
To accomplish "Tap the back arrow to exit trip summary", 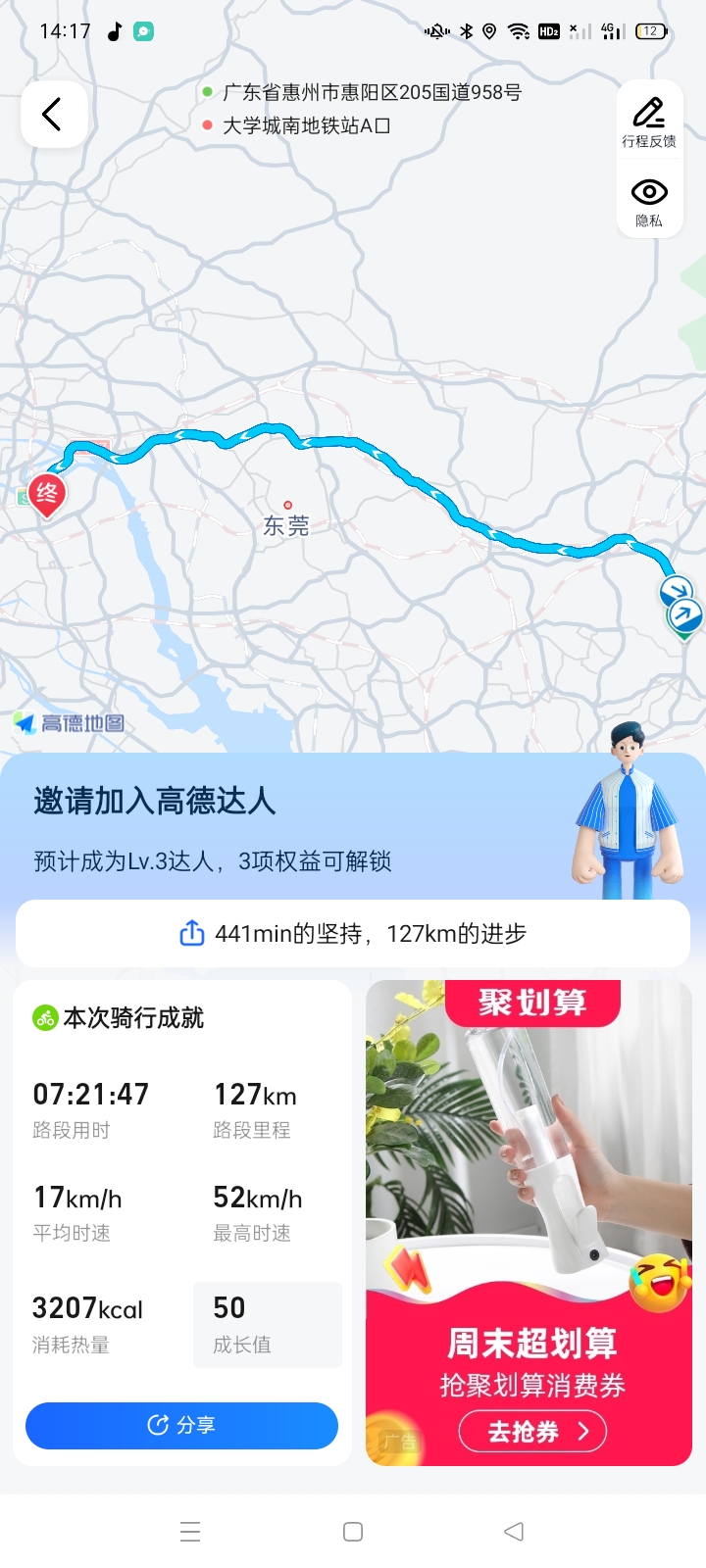I will pyautogui.click(x=54, y=113).
